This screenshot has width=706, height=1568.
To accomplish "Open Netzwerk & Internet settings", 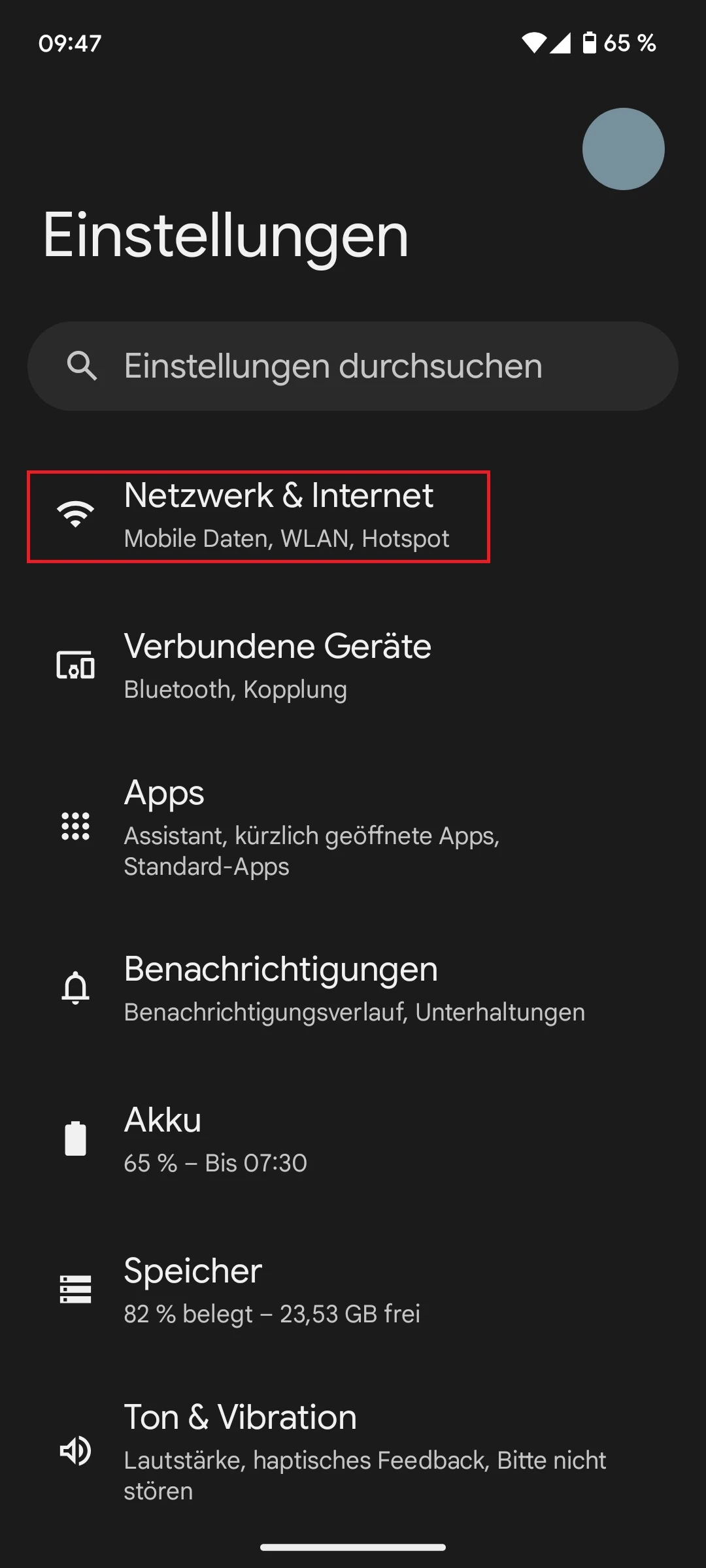I will (x=353, y=516).
